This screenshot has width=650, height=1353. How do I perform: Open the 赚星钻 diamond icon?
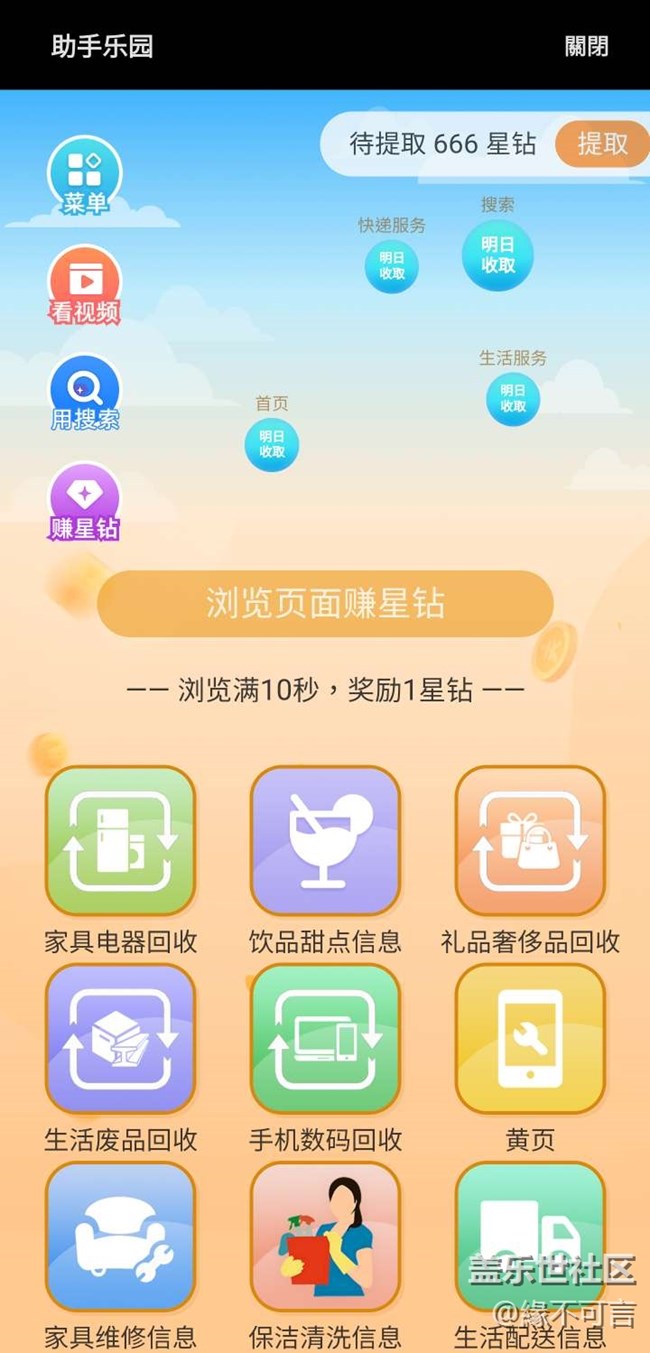pyautogui.click(x=85, y=501)
